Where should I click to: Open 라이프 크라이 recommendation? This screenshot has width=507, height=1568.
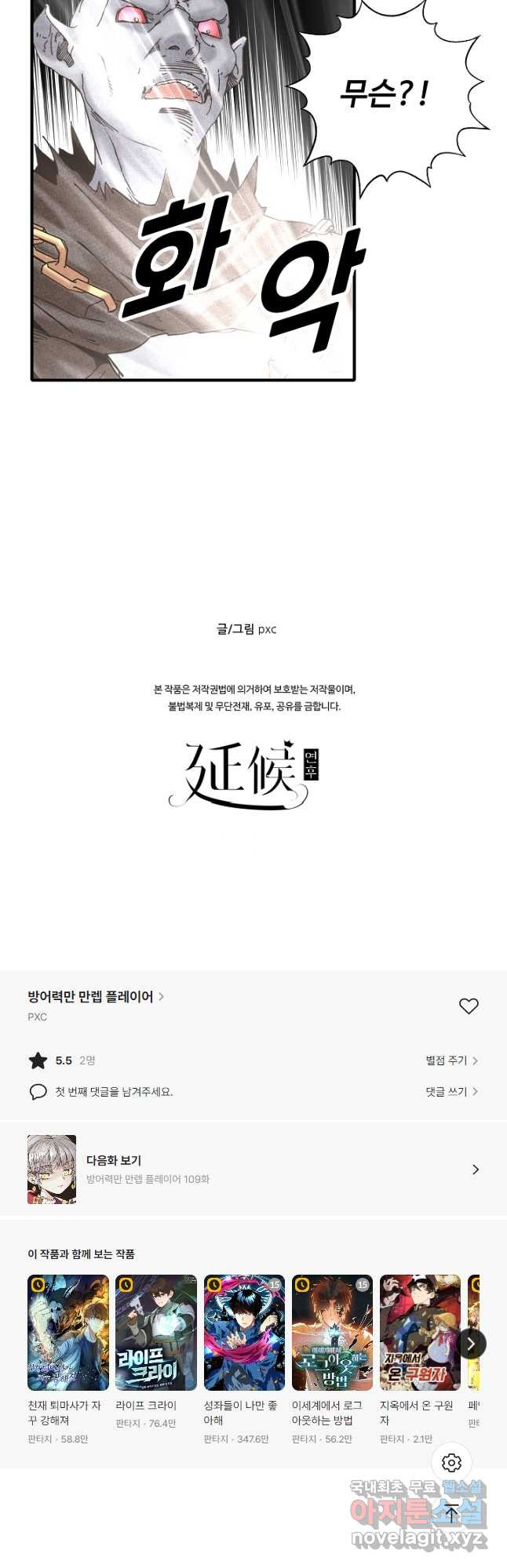tap(156, 1333)
